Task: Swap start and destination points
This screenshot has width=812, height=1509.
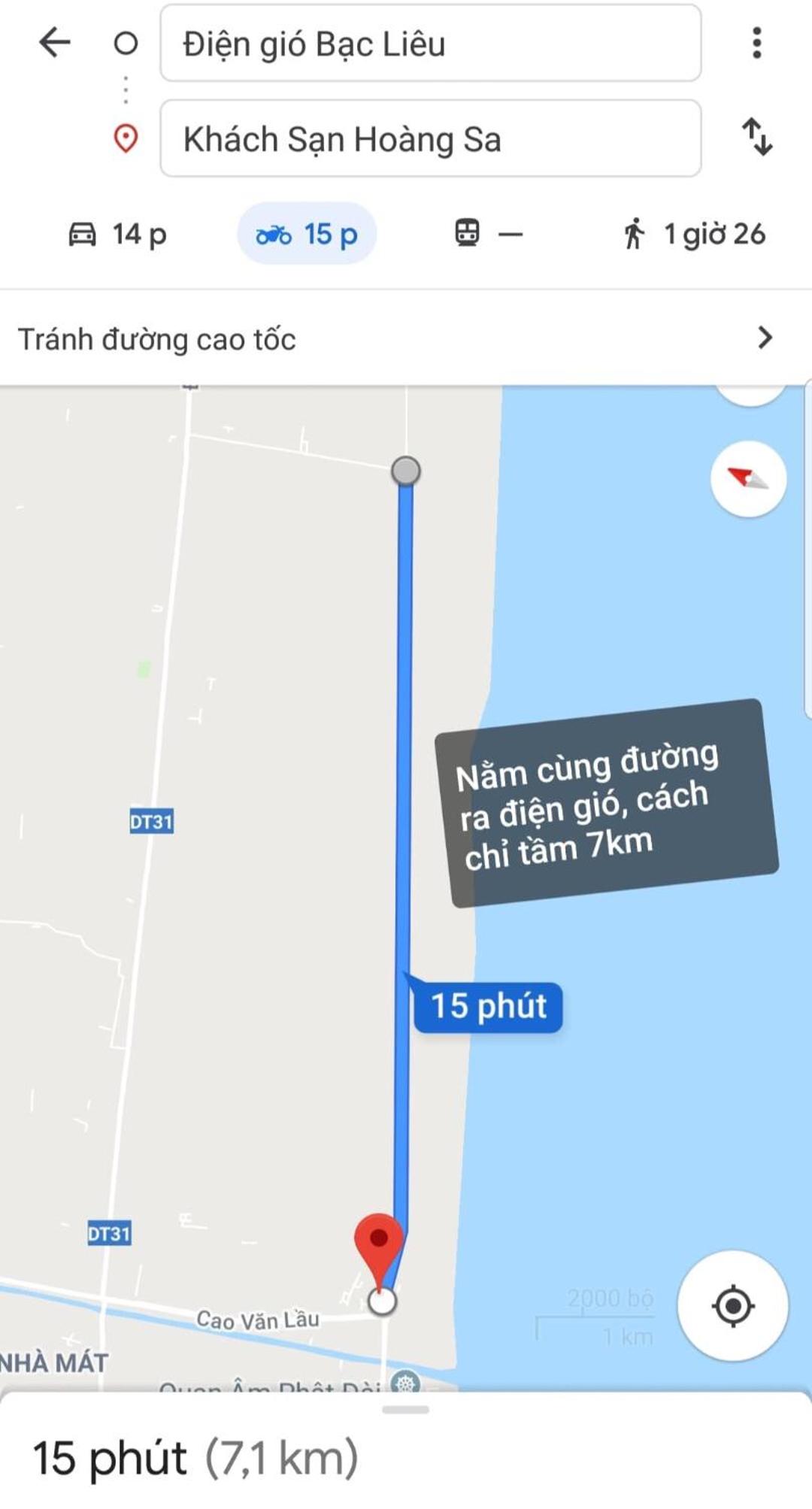Action: [756, 138]
